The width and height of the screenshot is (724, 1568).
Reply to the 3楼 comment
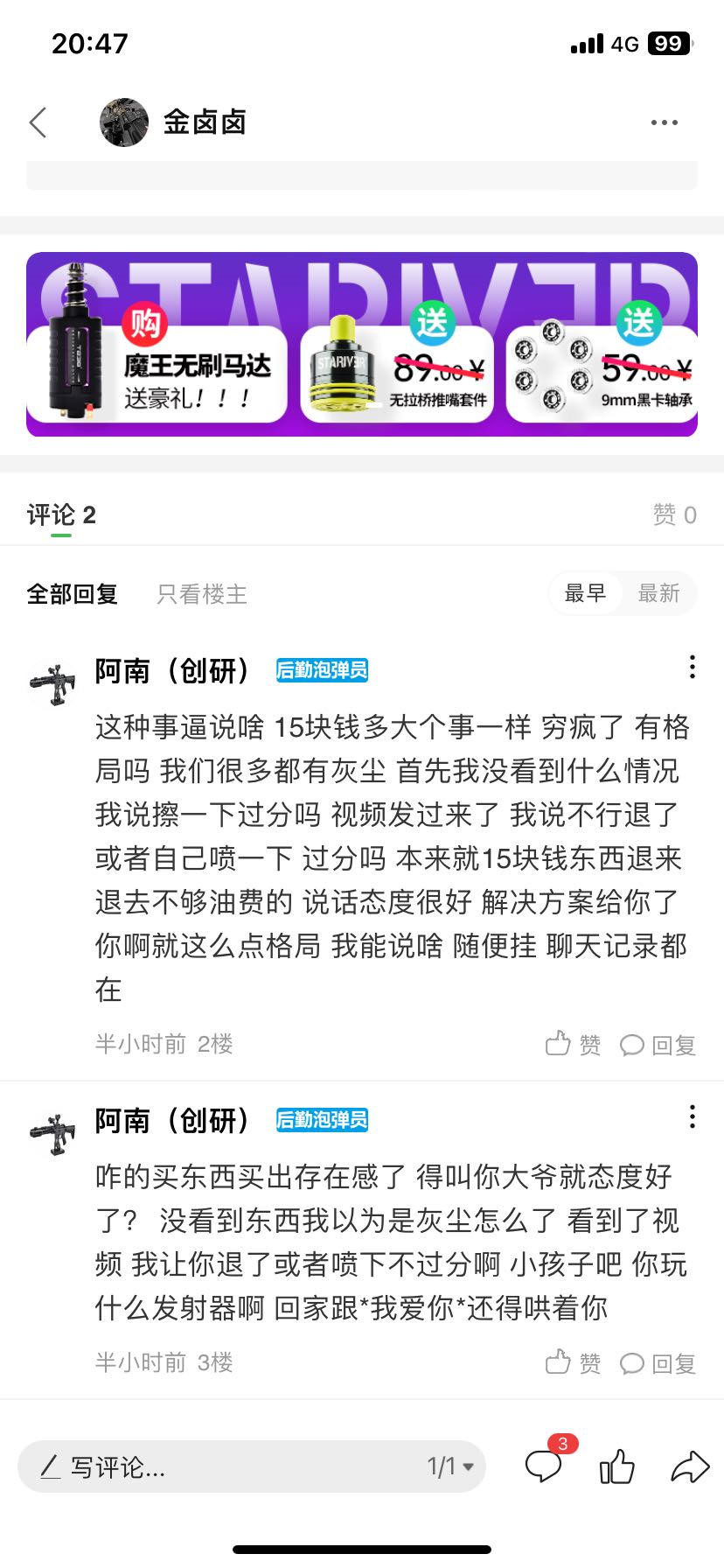[x=658, y=1363]
